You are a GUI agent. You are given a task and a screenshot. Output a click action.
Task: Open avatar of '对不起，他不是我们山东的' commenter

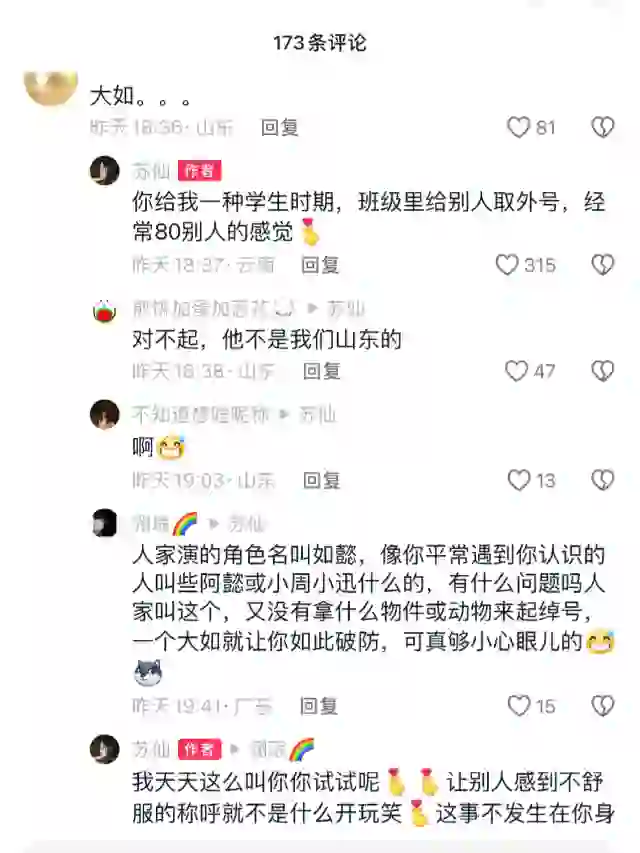(105, 311)
